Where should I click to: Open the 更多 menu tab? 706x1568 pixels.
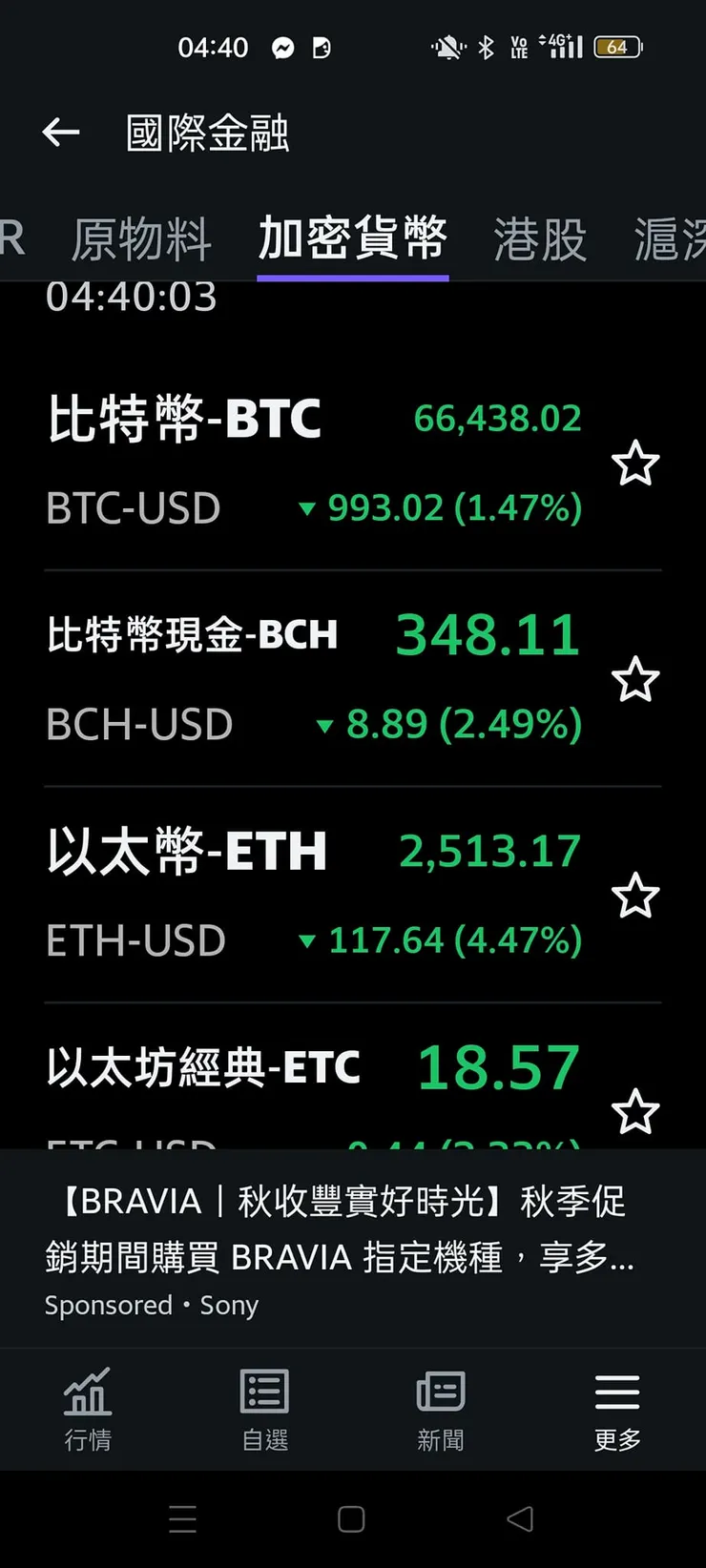click(617, 1410)
